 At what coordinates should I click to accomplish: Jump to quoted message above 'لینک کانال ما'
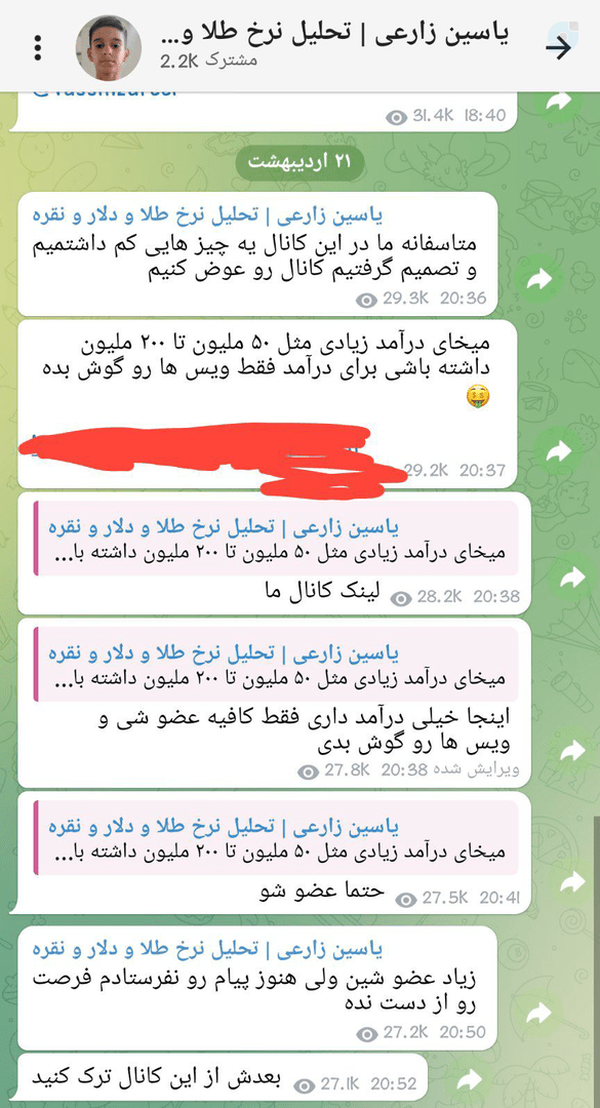[x=276, y=540]
